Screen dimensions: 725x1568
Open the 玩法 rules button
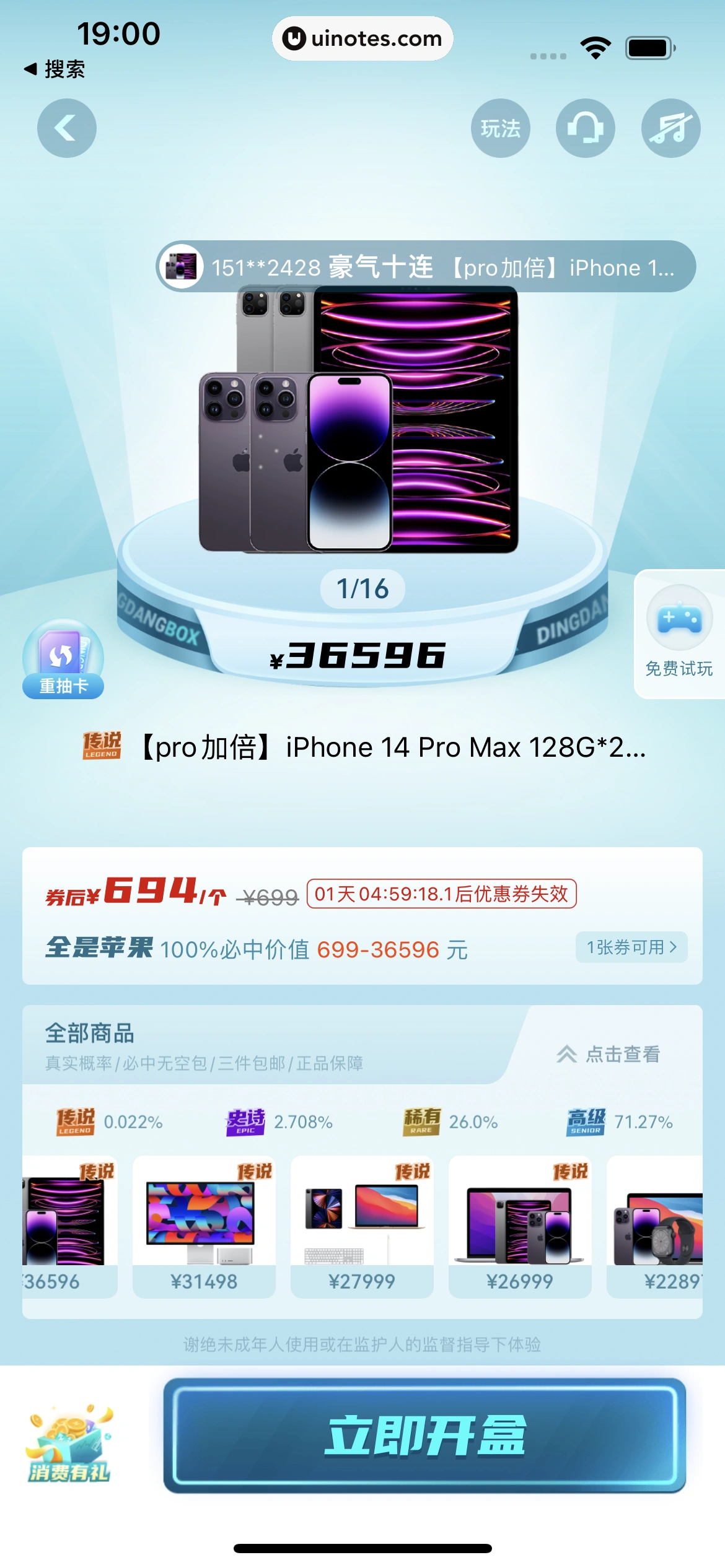(x=500, y=128)
